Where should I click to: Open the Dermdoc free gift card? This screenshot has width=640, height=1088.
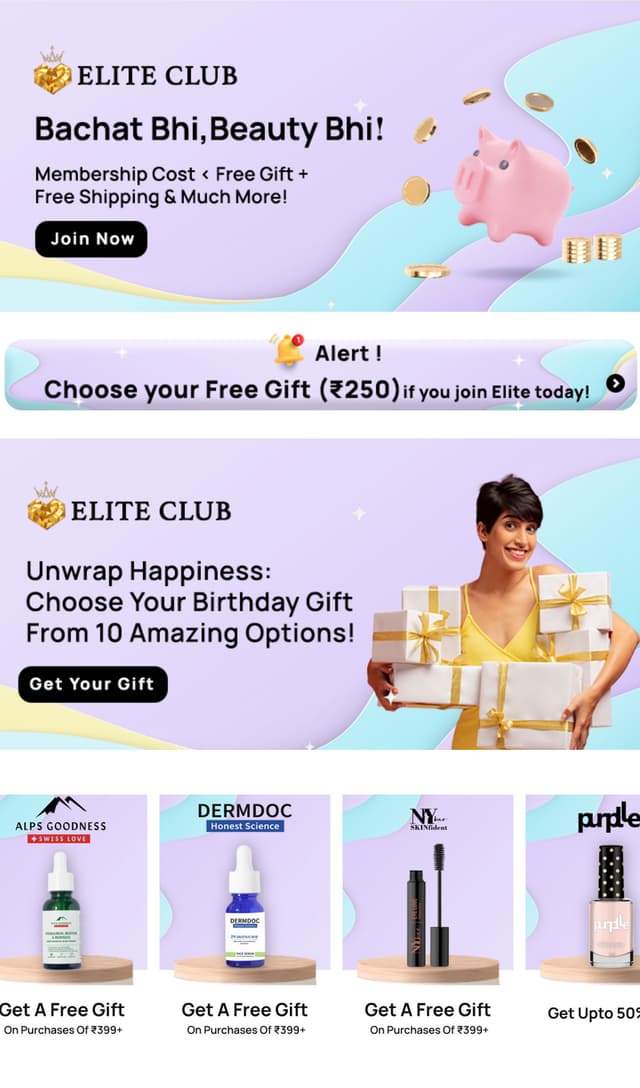point(245,916)
